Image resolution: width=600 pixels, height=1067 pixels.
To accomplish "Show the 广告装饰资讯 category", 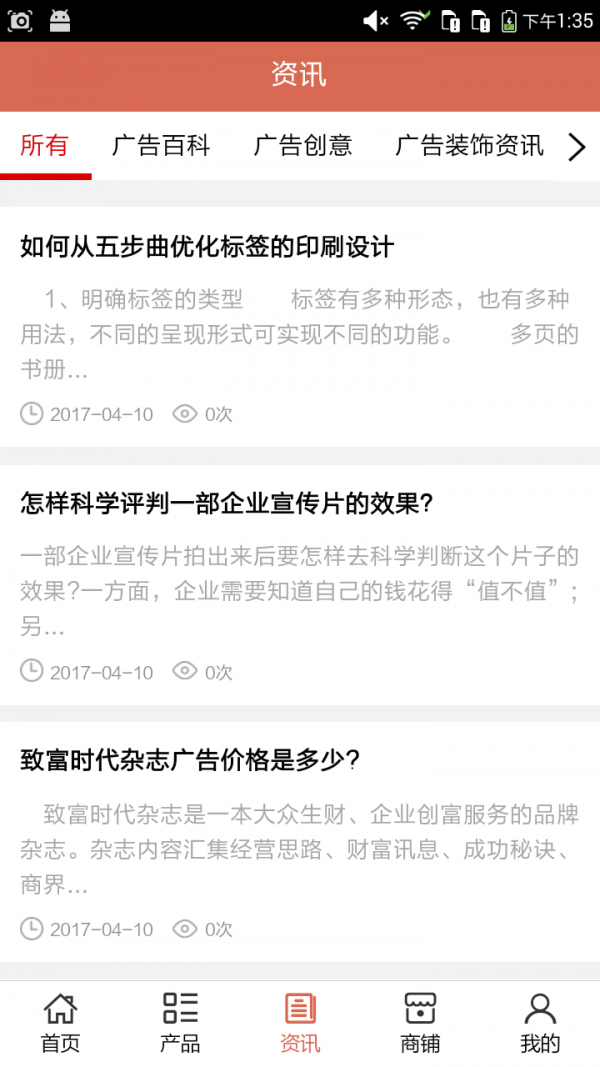I will coord(469,146).
